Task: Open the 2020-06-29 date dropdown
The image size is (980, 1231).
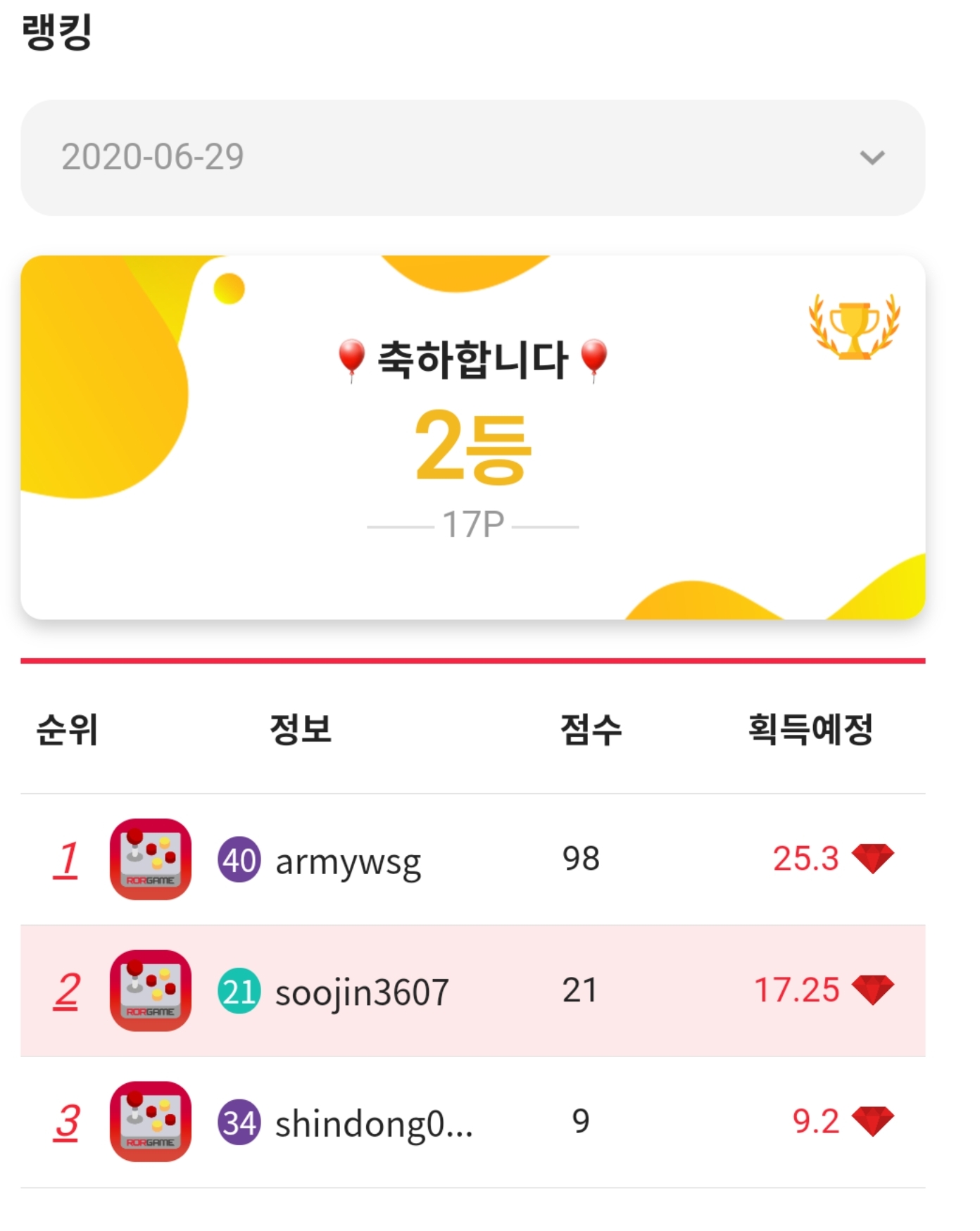Action: (x=472, y=158)
